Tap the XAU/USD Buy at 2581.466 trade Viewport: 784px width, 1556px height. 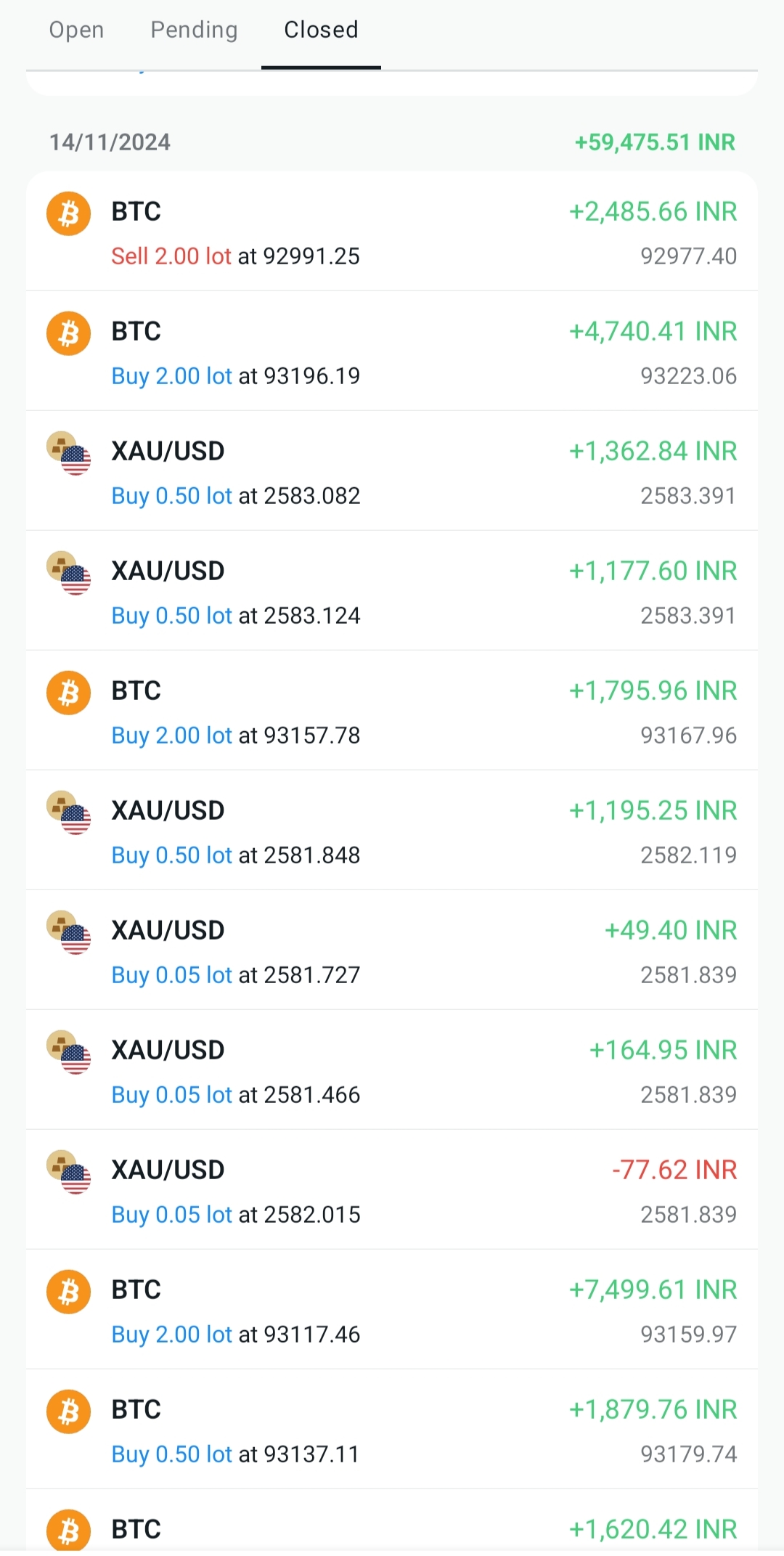point(392,1071)
